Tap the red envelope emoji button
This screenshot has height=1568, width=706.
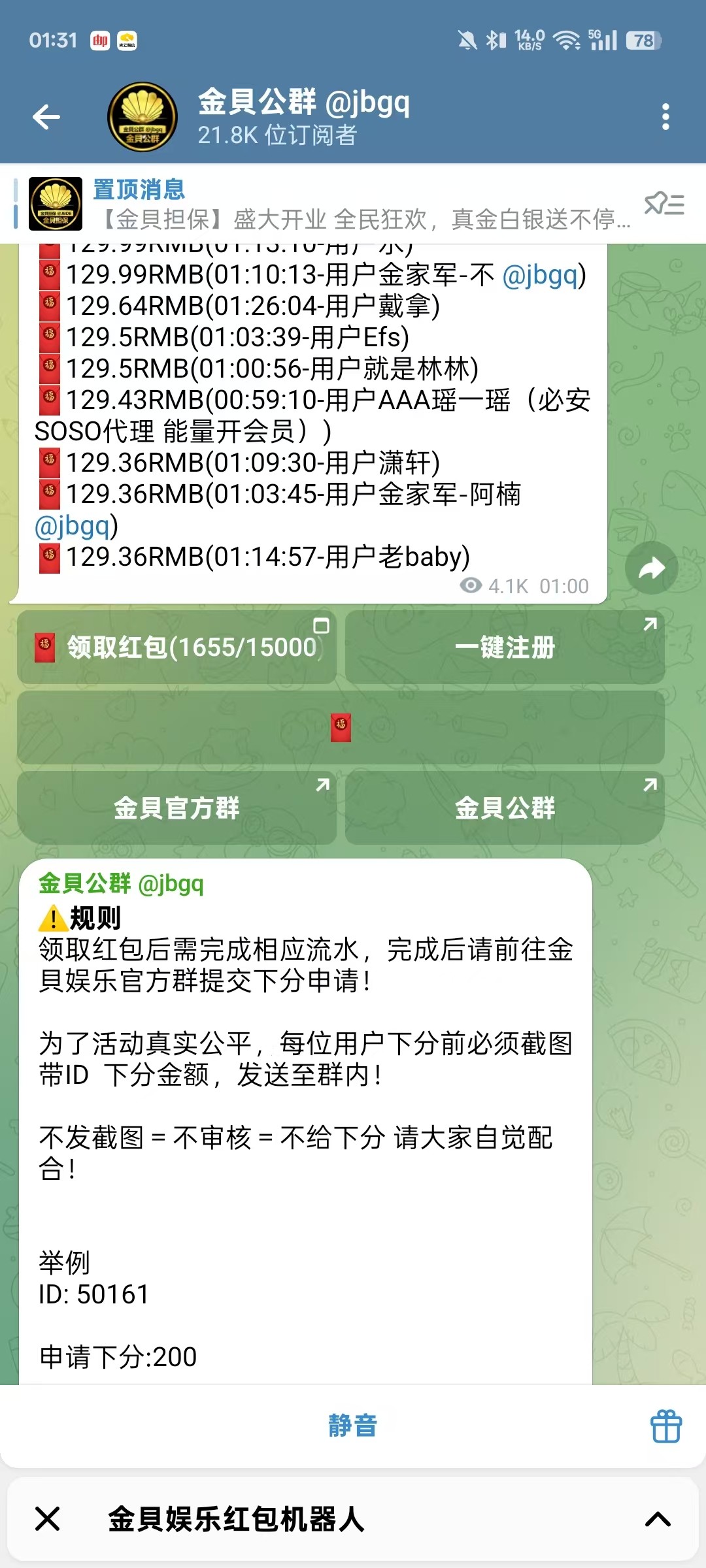pyautogui.click(x=341, y=728)
